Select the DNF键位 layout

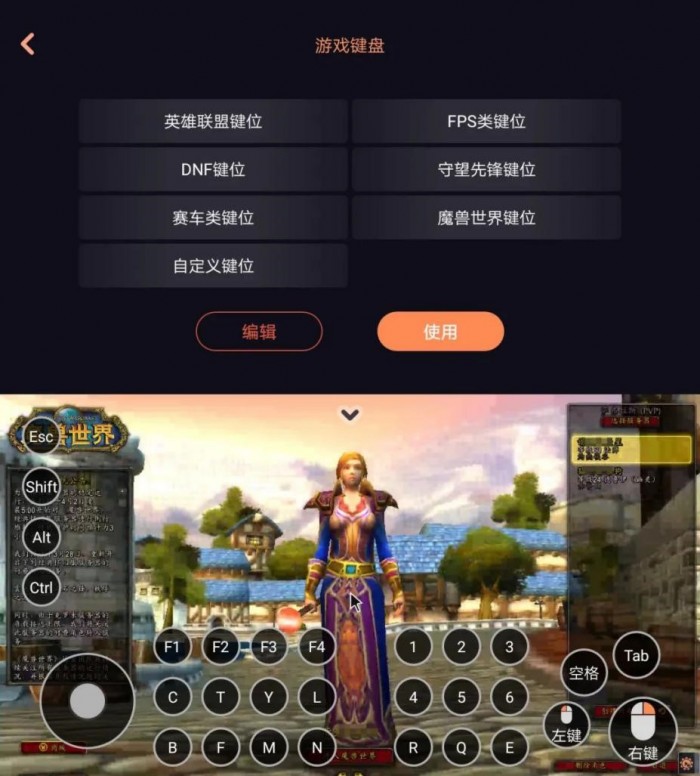click(x=213, y=169)
